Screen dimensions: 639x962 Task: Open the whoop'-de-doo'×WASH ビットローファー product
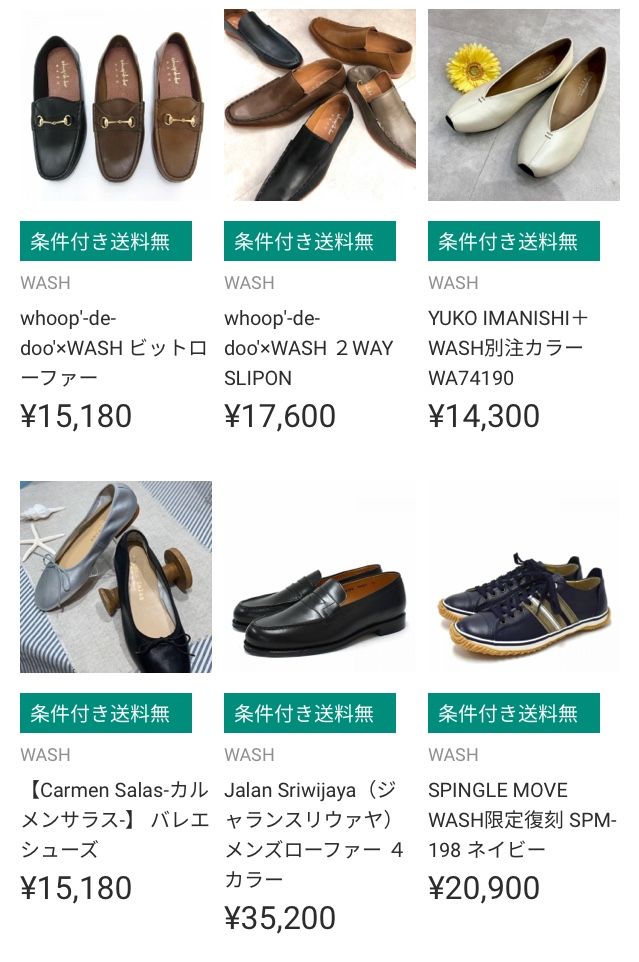(x=115, y=105)
